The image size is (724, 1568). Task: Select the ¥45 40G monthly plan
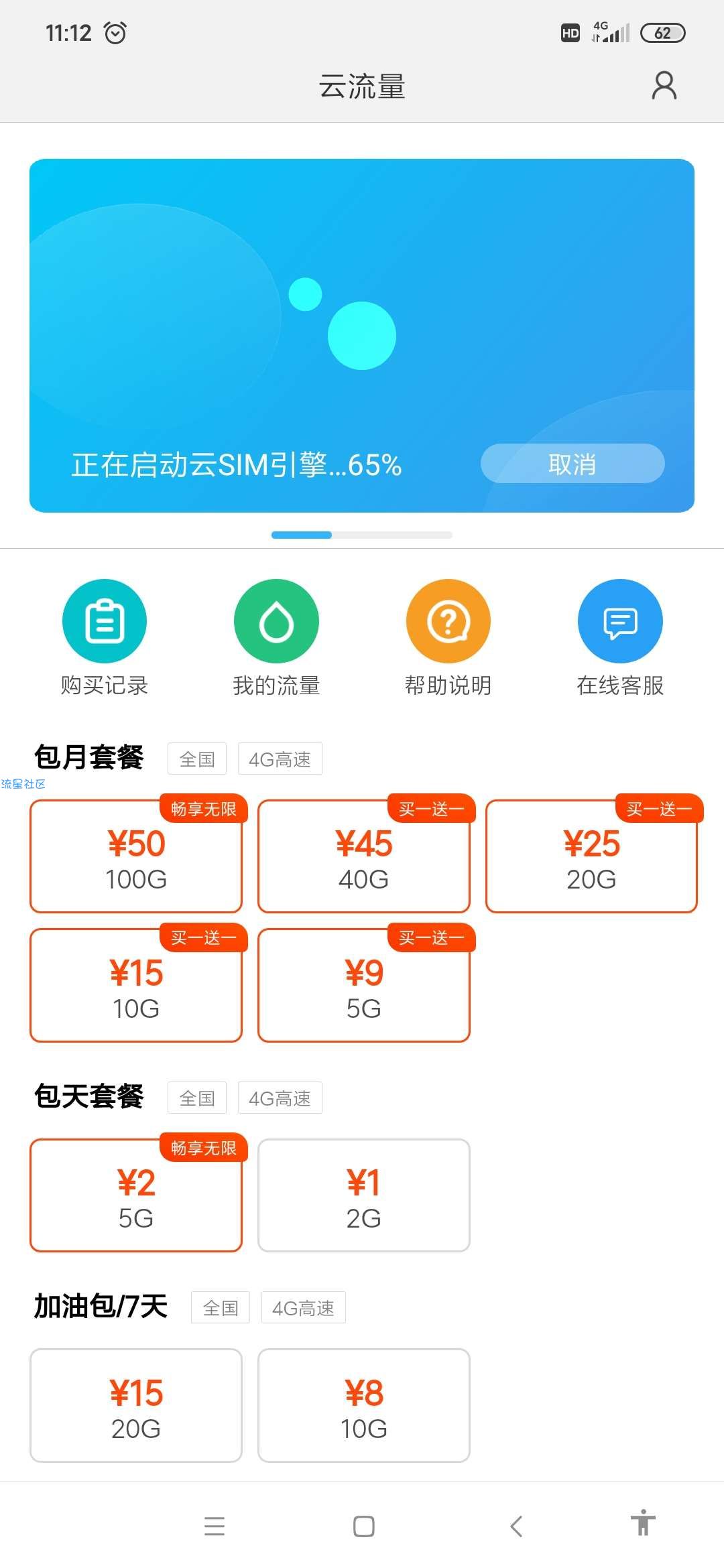pos(364,858)
